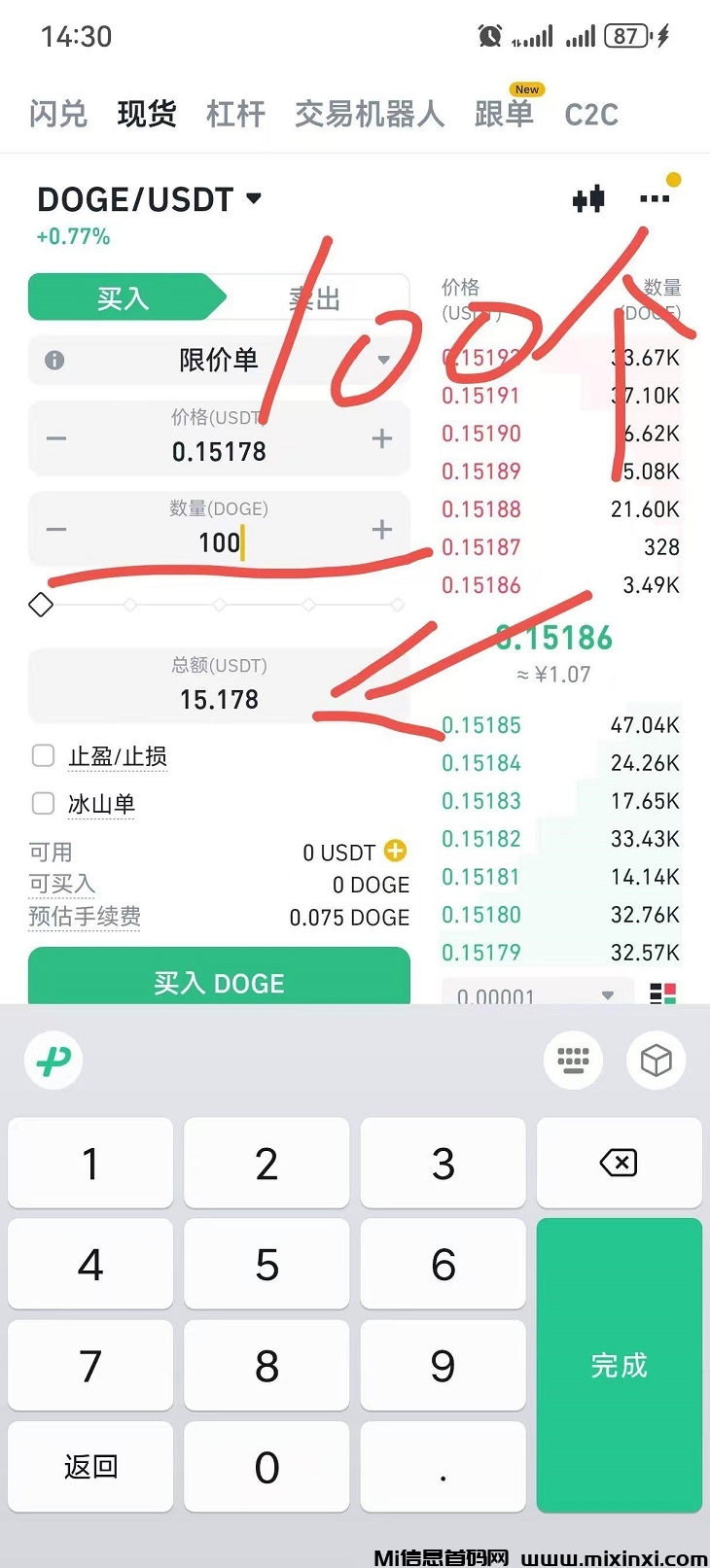The image size is (710, 1568).
Task: Open the candlestick chart icon
Action: tap(588, 199)
